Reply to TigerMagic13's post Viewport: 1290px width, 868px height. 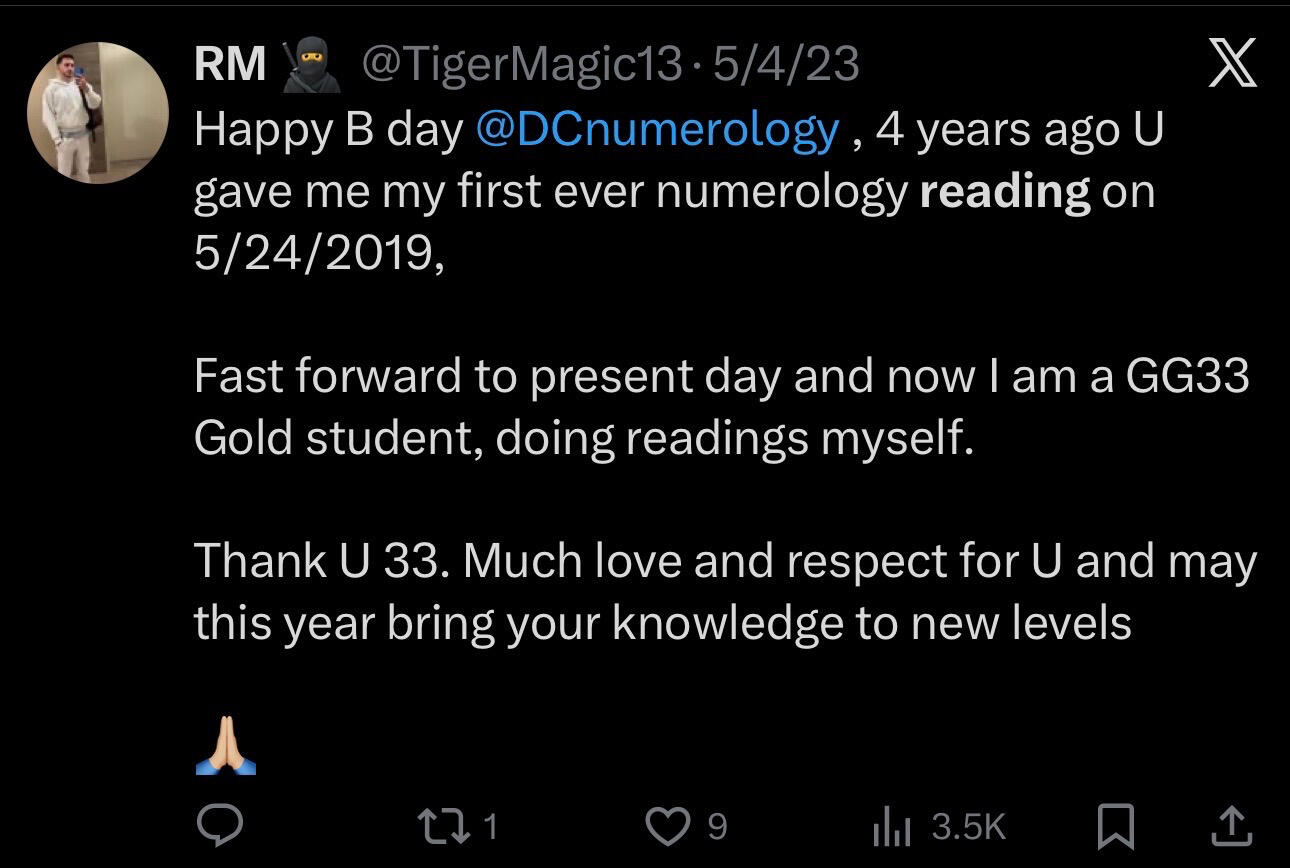click(x=218, y=826)
